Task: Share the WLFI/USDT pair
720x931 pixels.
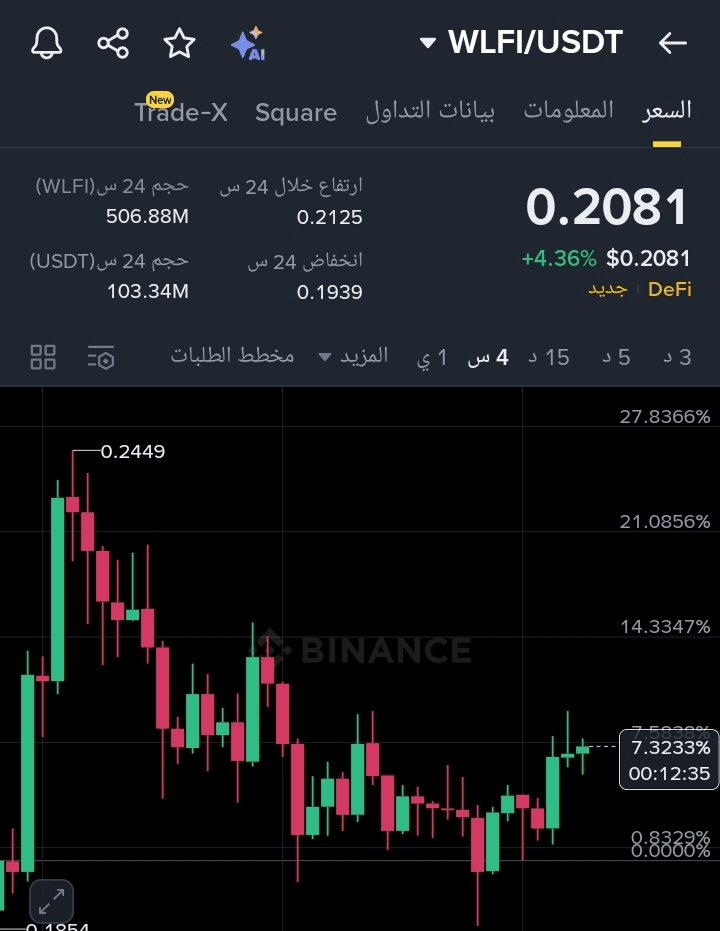Action: [113, 43]
